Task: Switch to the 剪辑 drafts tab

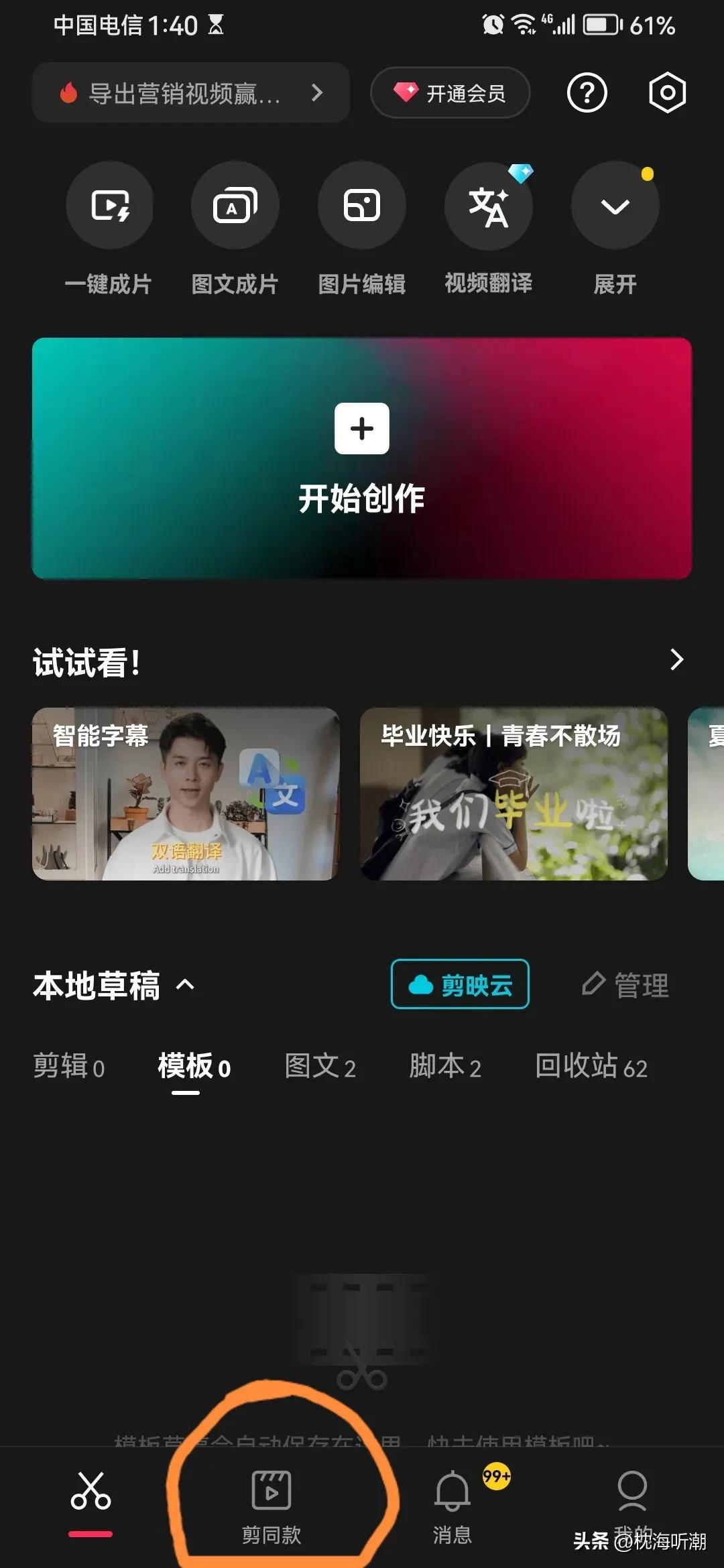Action: [69, 1067]
